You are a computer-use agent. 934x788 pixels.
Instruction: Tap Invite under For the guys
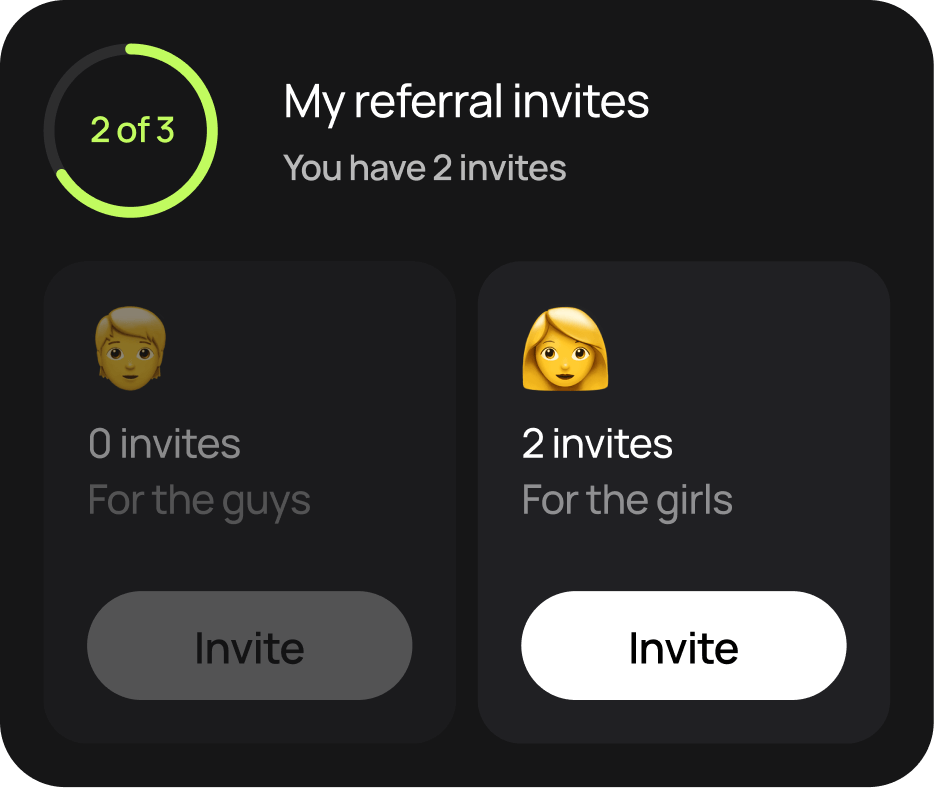pyautogui.click(x=249, y=646)
